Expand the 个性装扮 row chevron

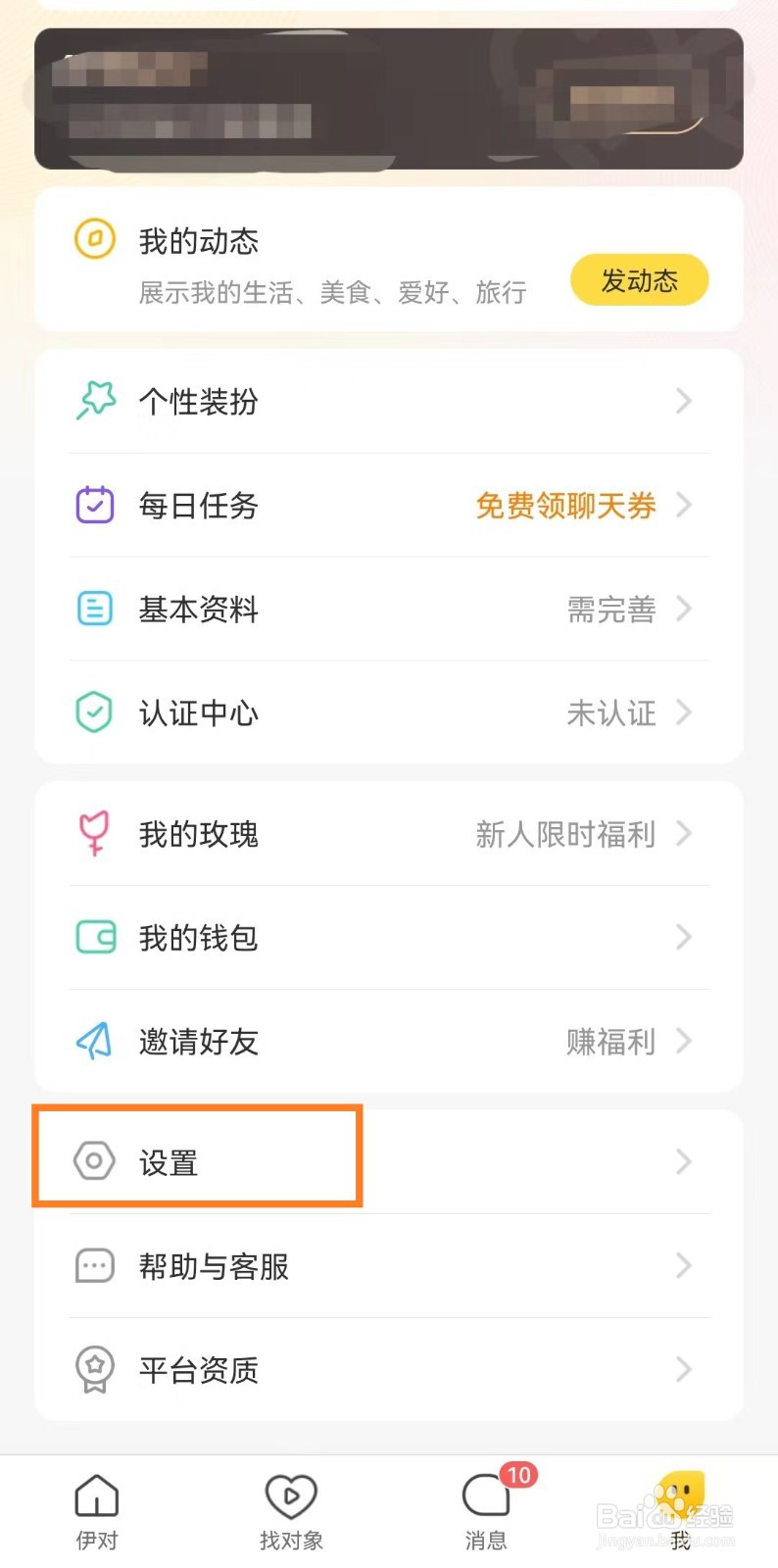click(x=684, y=401)
